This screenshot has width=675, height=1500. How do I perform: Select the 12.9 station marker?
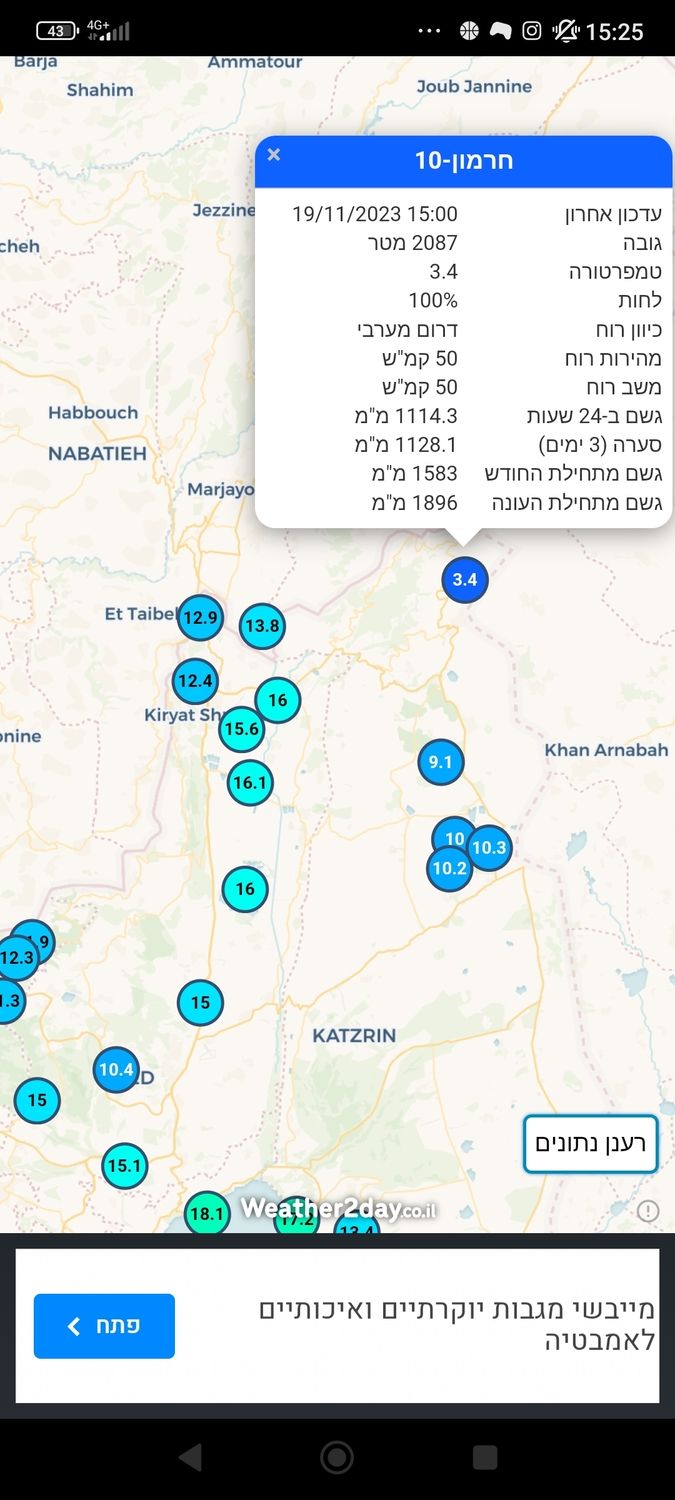click(200, 617)
